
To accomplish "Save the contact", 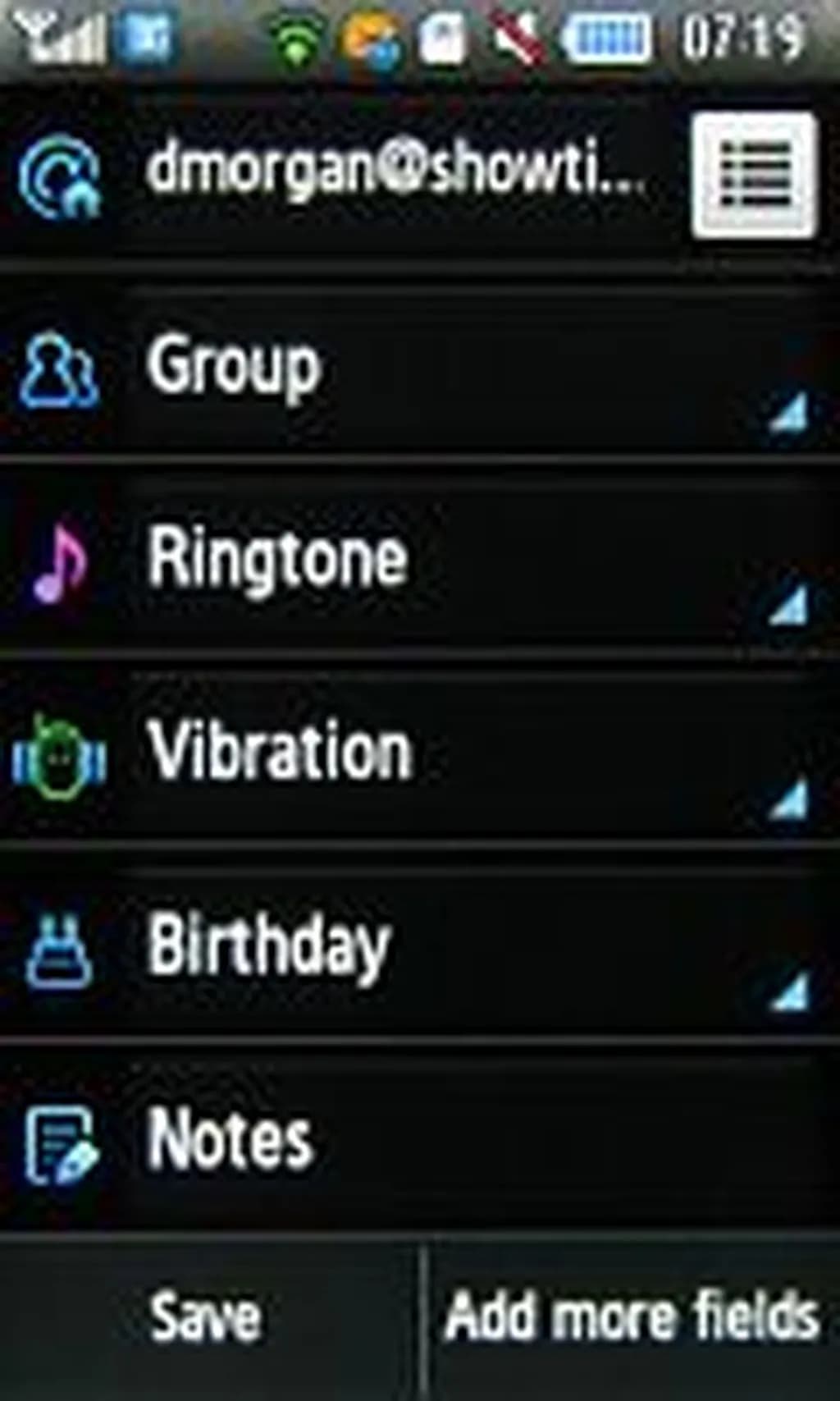I will (x=207, y=1316).
